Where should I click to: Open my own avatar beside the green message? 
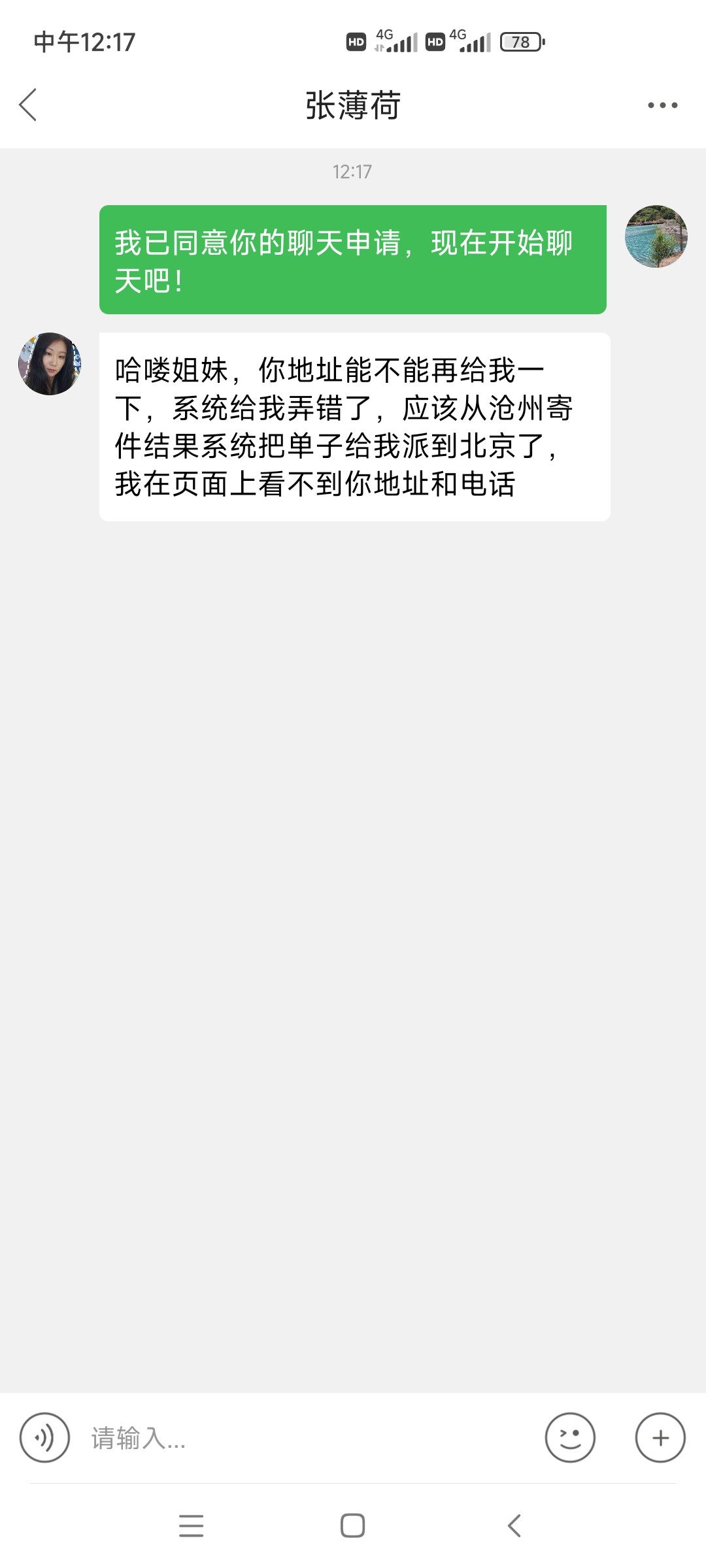pyautogui.click(x=656, y=237)
